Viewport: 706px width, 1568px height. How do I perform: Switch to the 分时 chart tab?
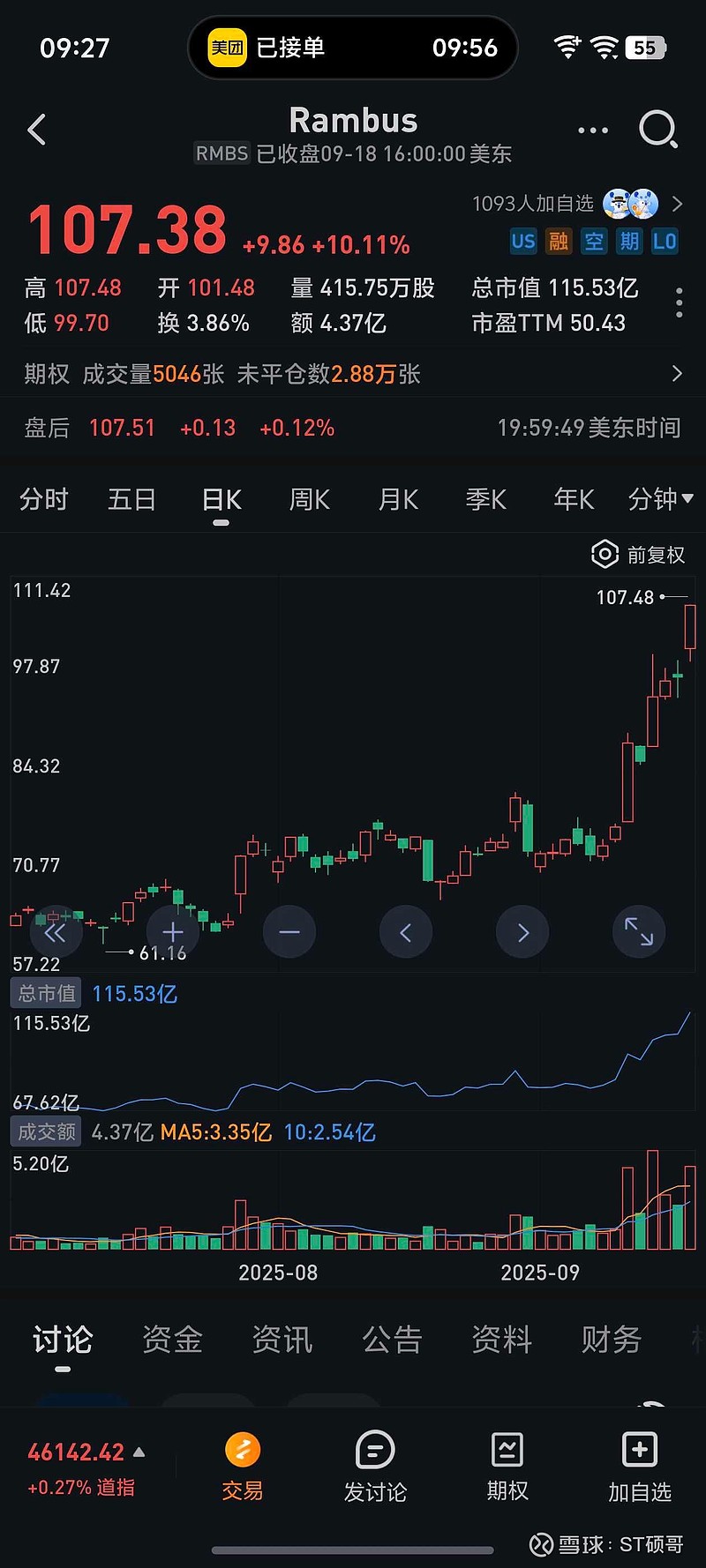tap(44, 500)
